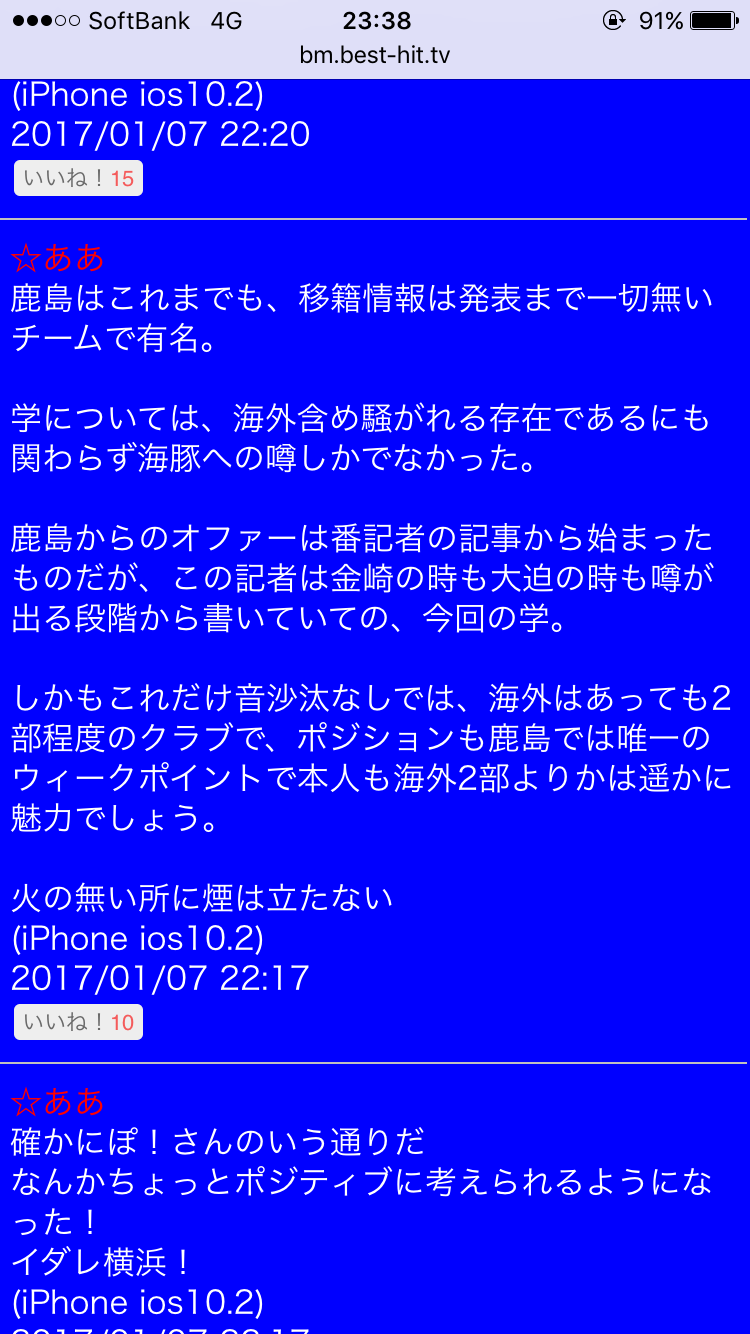This screenshot has width=750, height=1334.
Task: Like the comment with いいね！ 10
Action: click(x=78, y=1023)
